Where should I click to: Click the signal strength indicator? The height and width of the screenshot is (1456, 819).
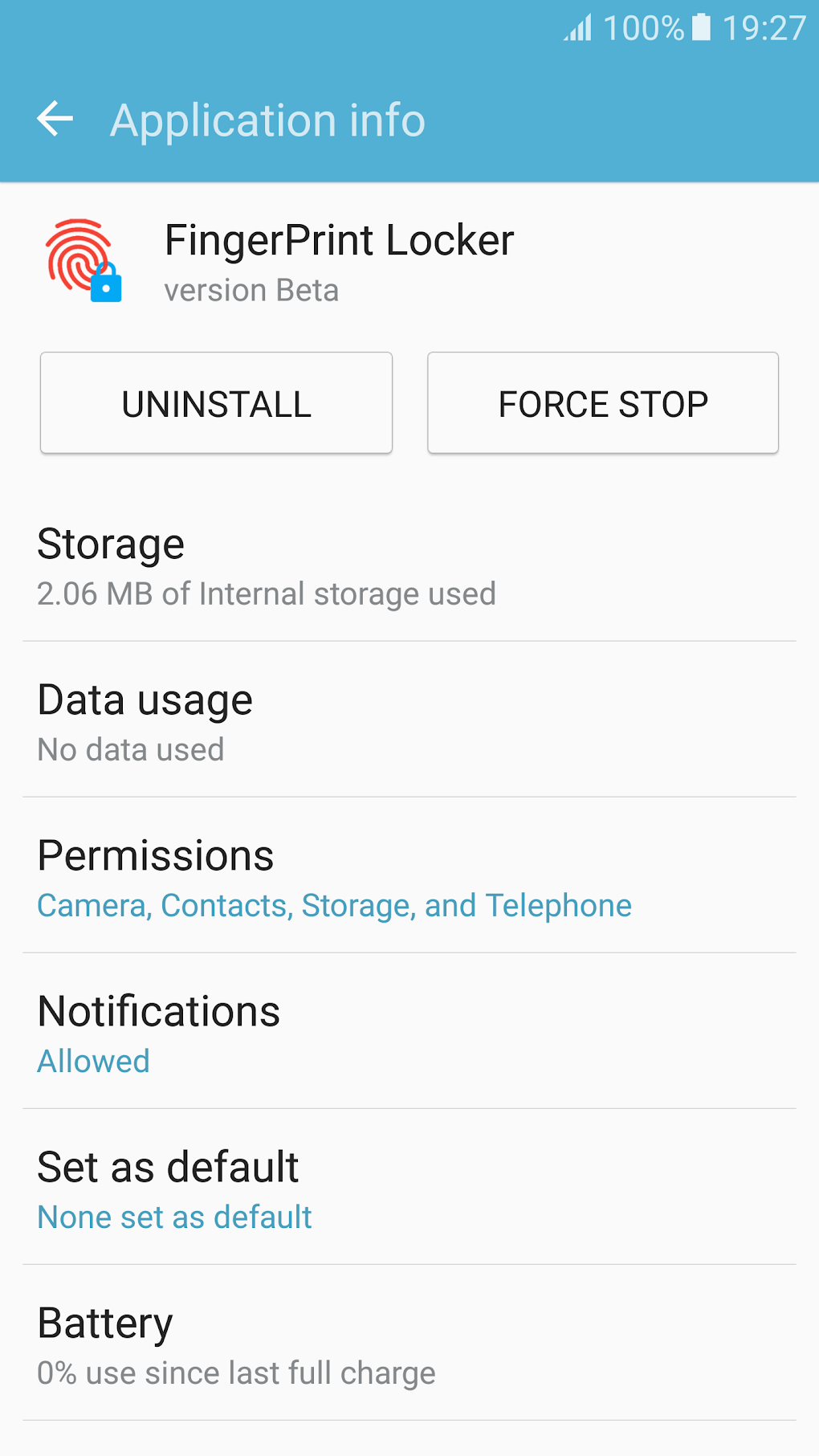[x=577, y=28]
